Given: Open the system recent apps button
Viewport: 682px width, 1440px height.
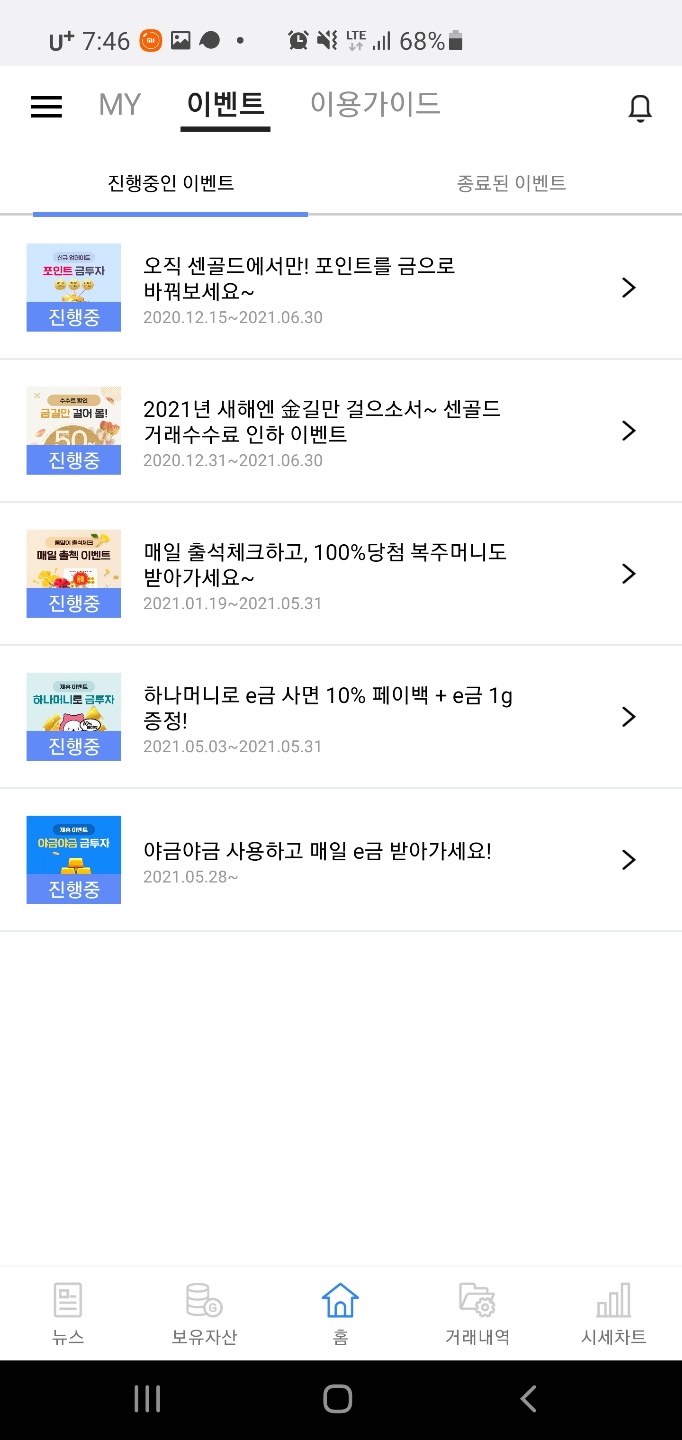Looking at the screenshot, I should [x=147, y=1399].
